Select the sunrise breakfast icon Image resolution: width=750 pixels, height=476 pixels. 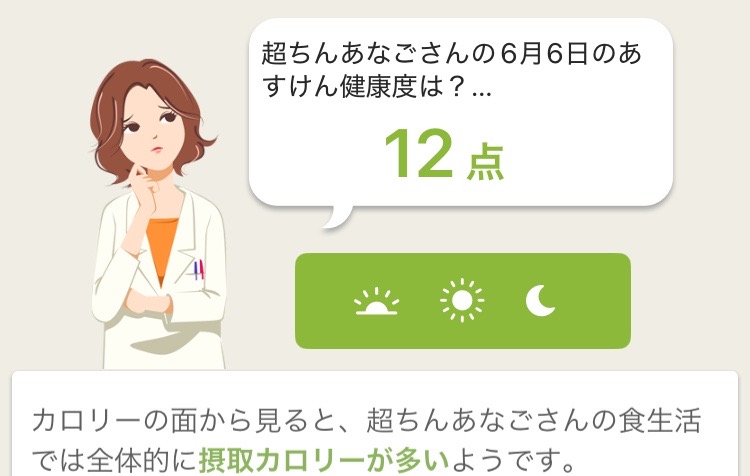coord(376,301)
